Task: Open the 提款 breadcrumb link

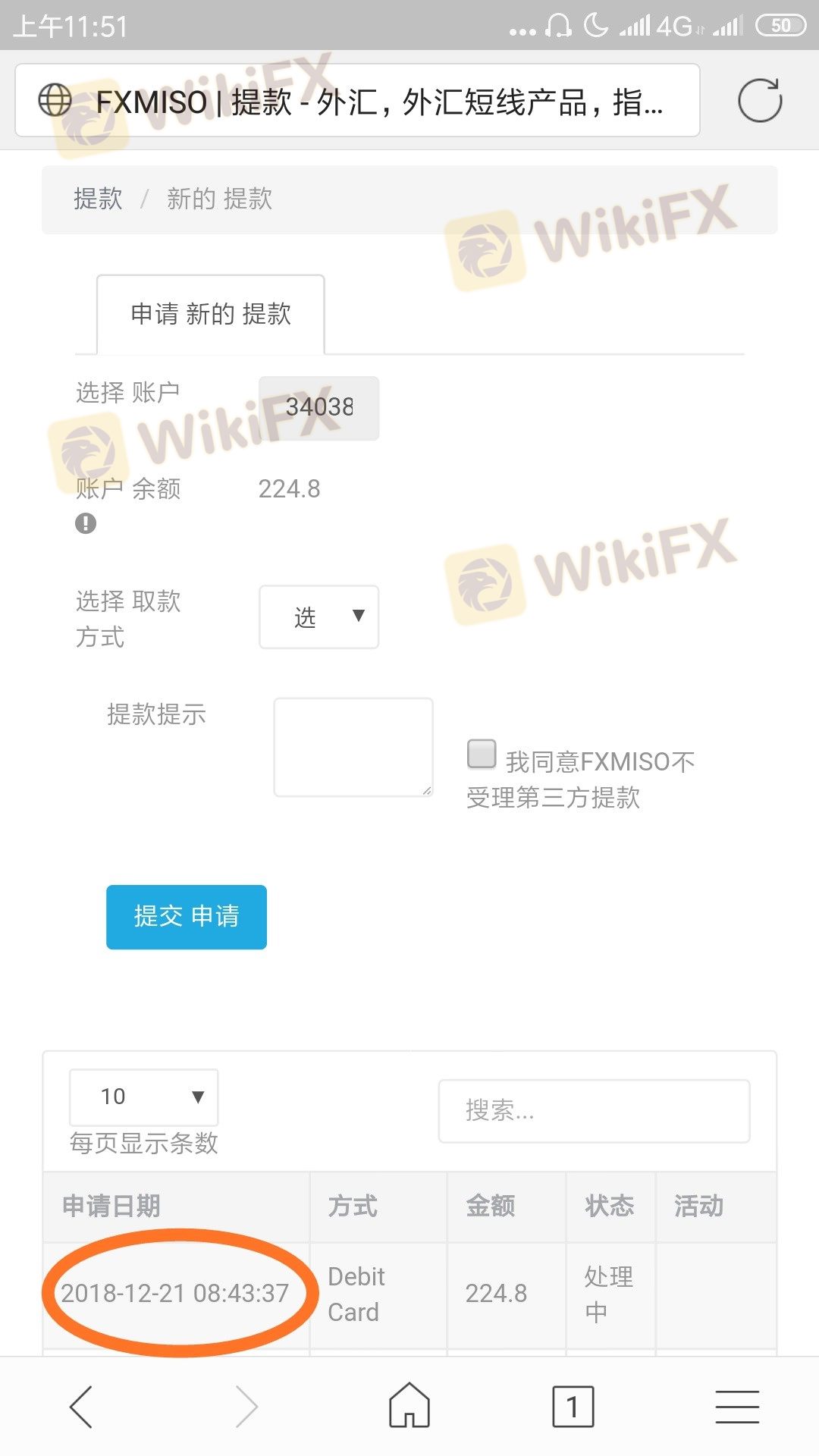Action: point(98,199)
